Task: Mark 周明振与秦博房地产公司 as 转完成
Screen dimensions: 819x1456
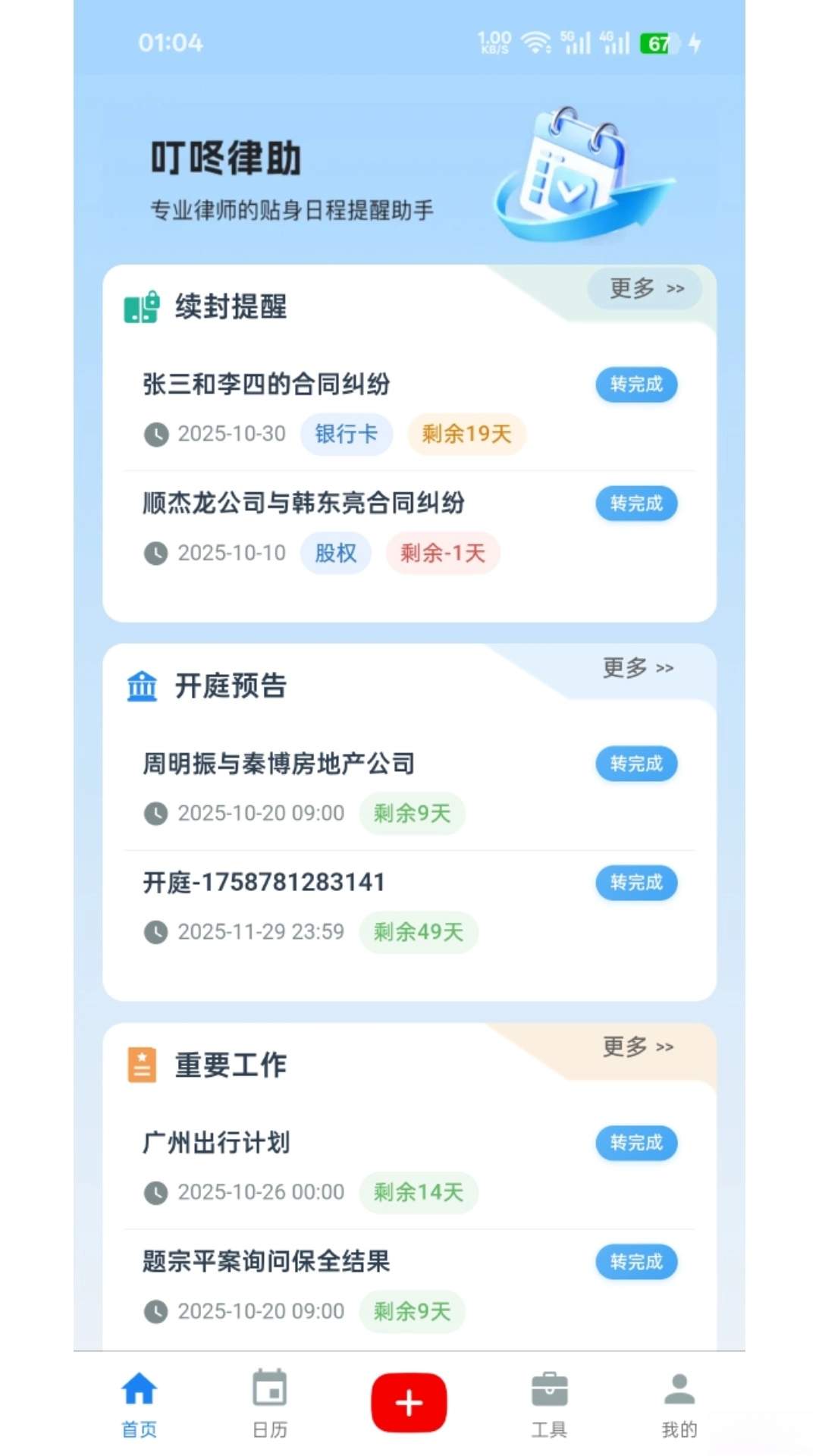Action: coord(636,764)
